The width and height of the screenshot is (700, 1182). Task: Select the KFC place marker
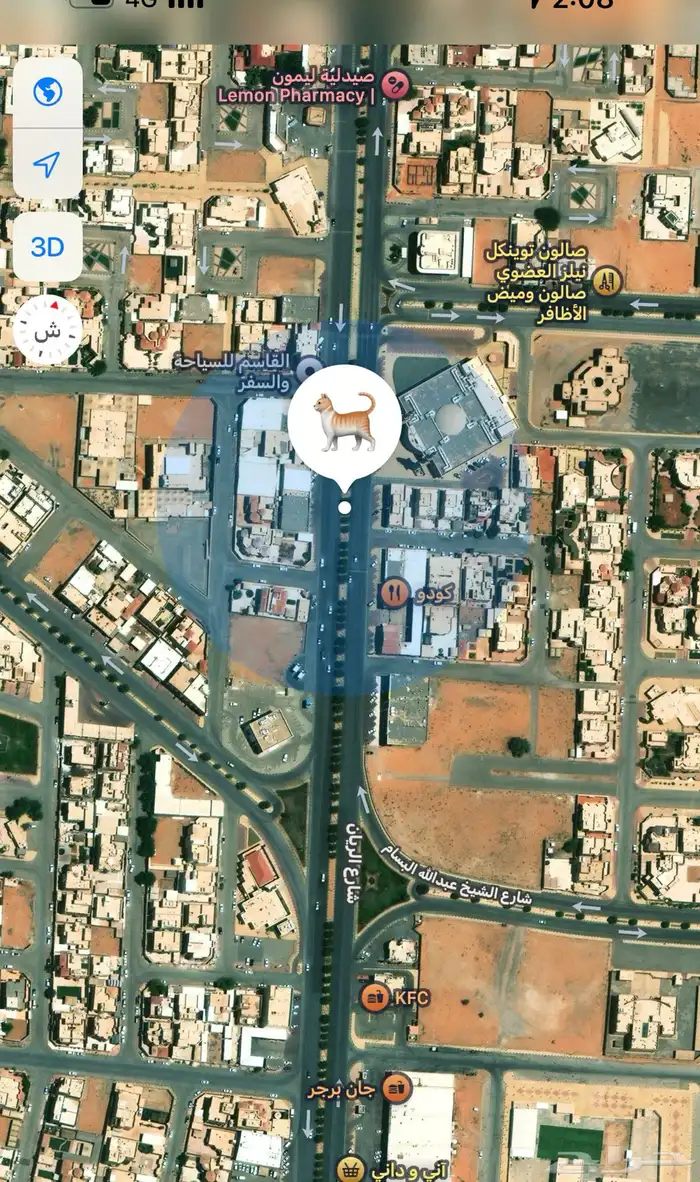point(376,996)
